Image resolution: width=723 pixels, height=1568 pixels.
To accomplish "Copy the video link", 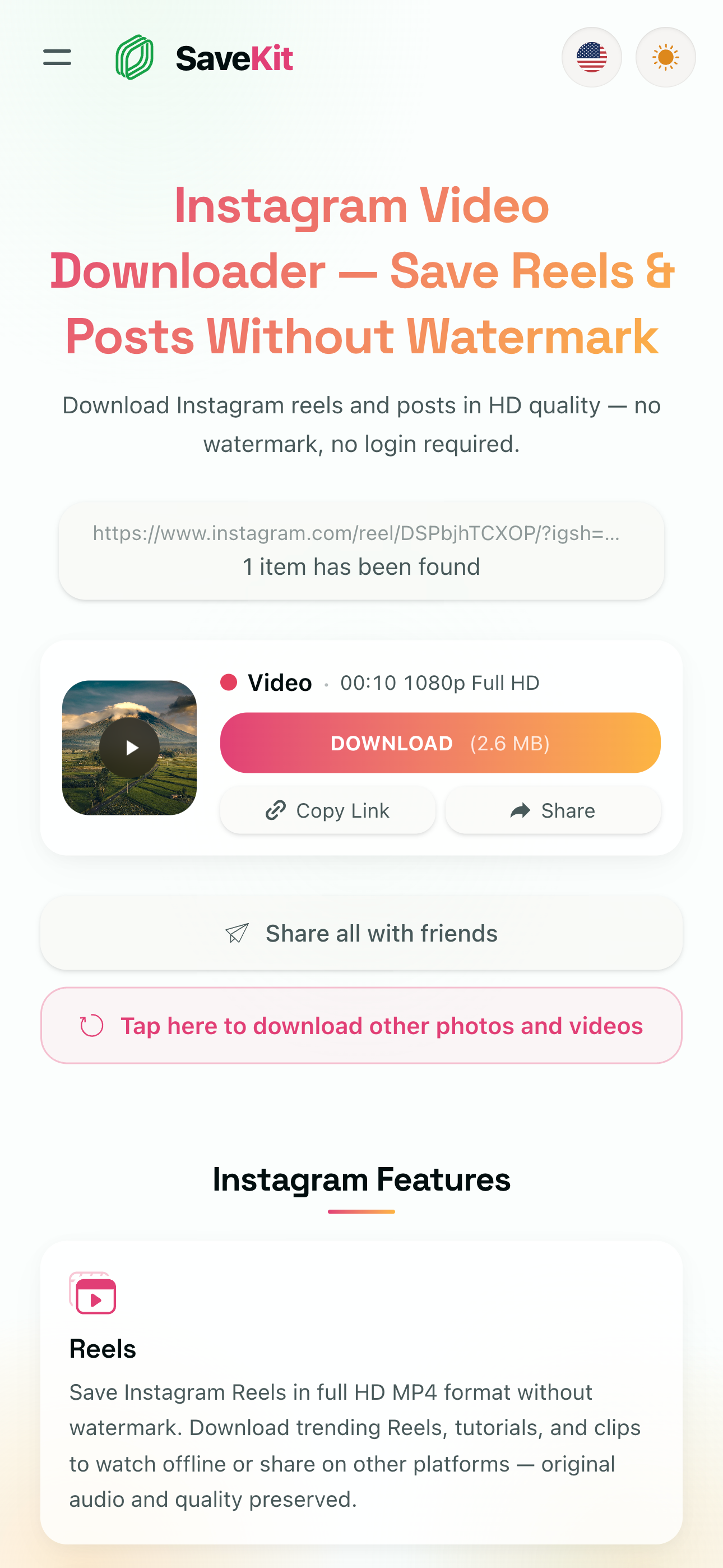I will [x=327, y=810].
